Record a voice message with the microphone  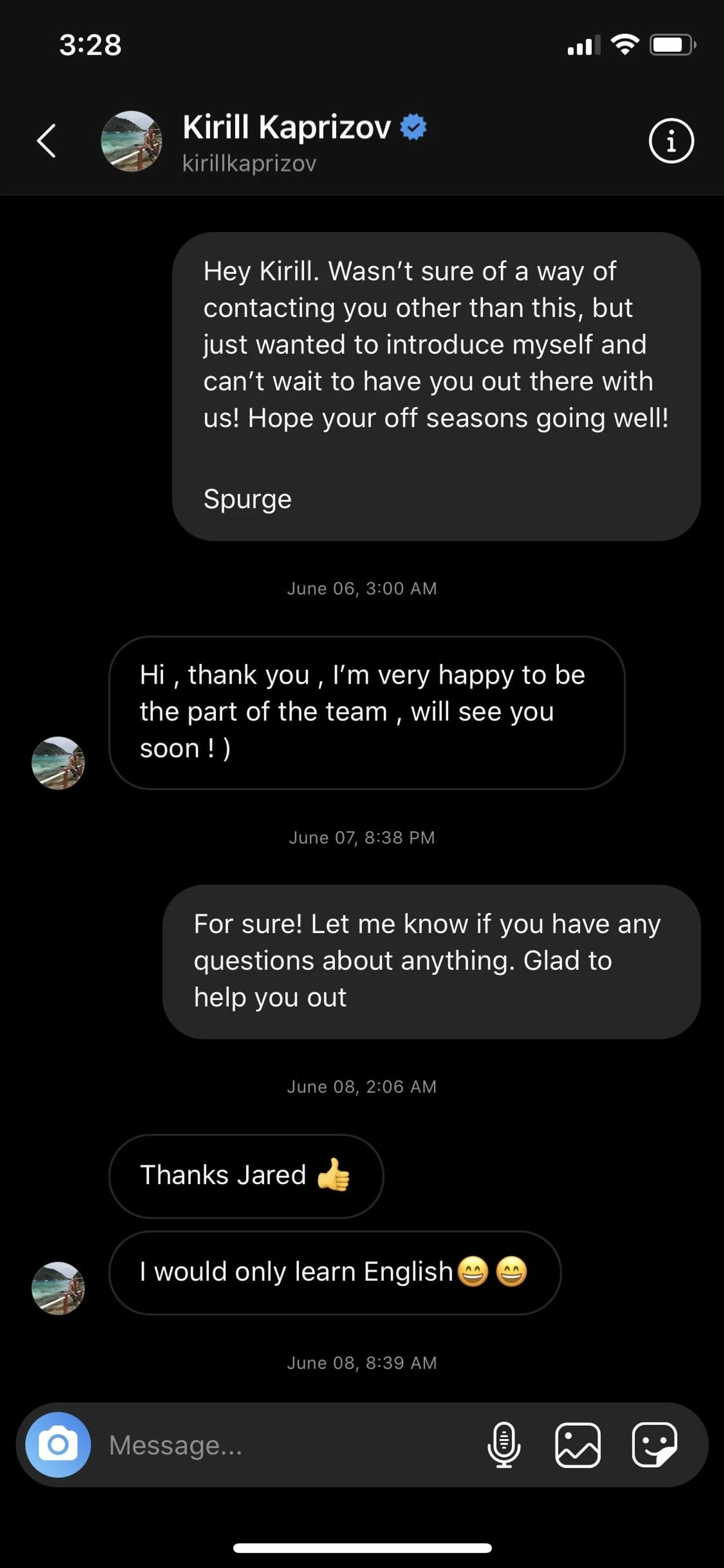(504, 1445)
